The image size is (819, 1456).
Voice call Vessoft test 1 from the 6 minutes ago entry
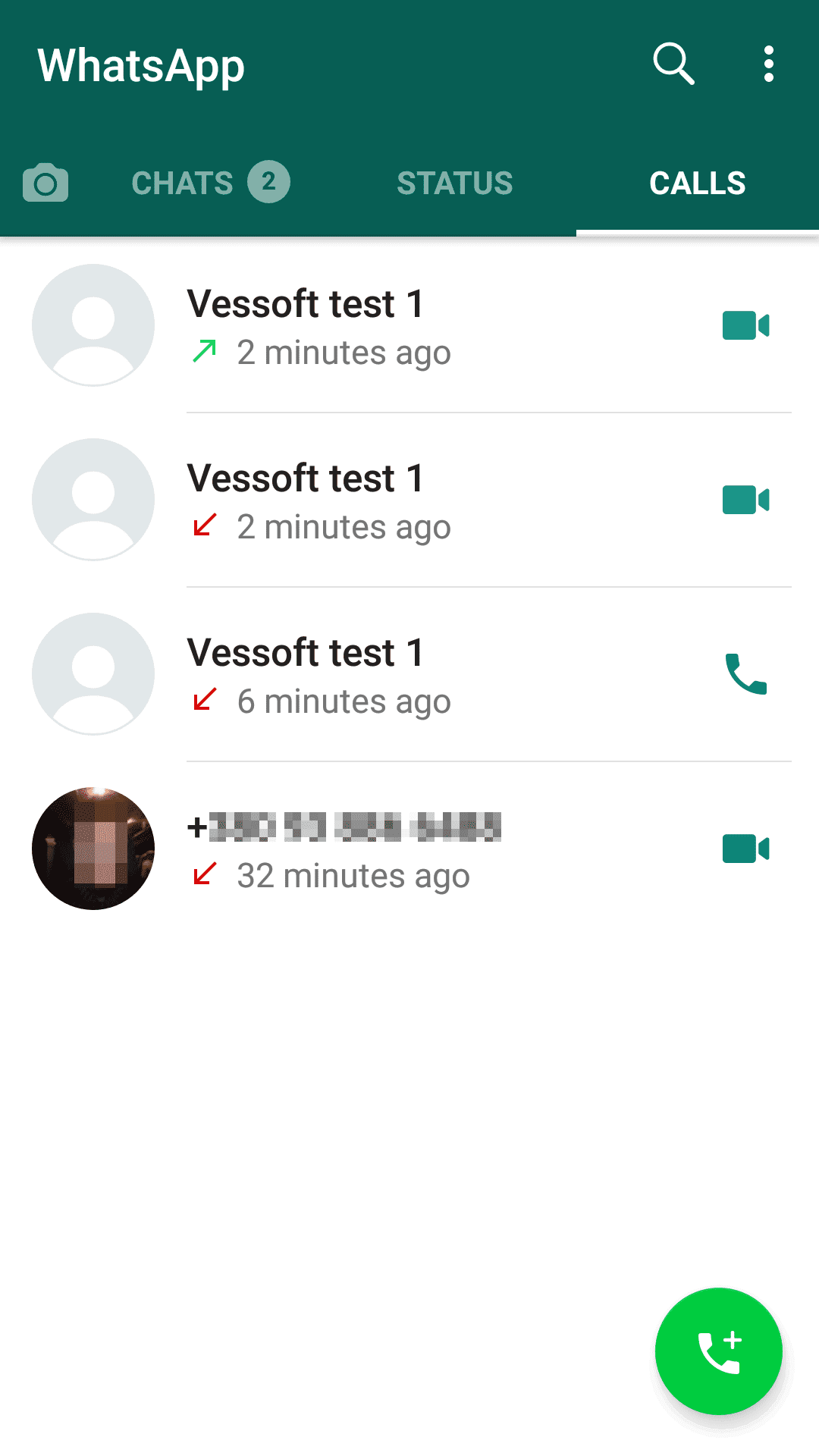pos(746,673)
